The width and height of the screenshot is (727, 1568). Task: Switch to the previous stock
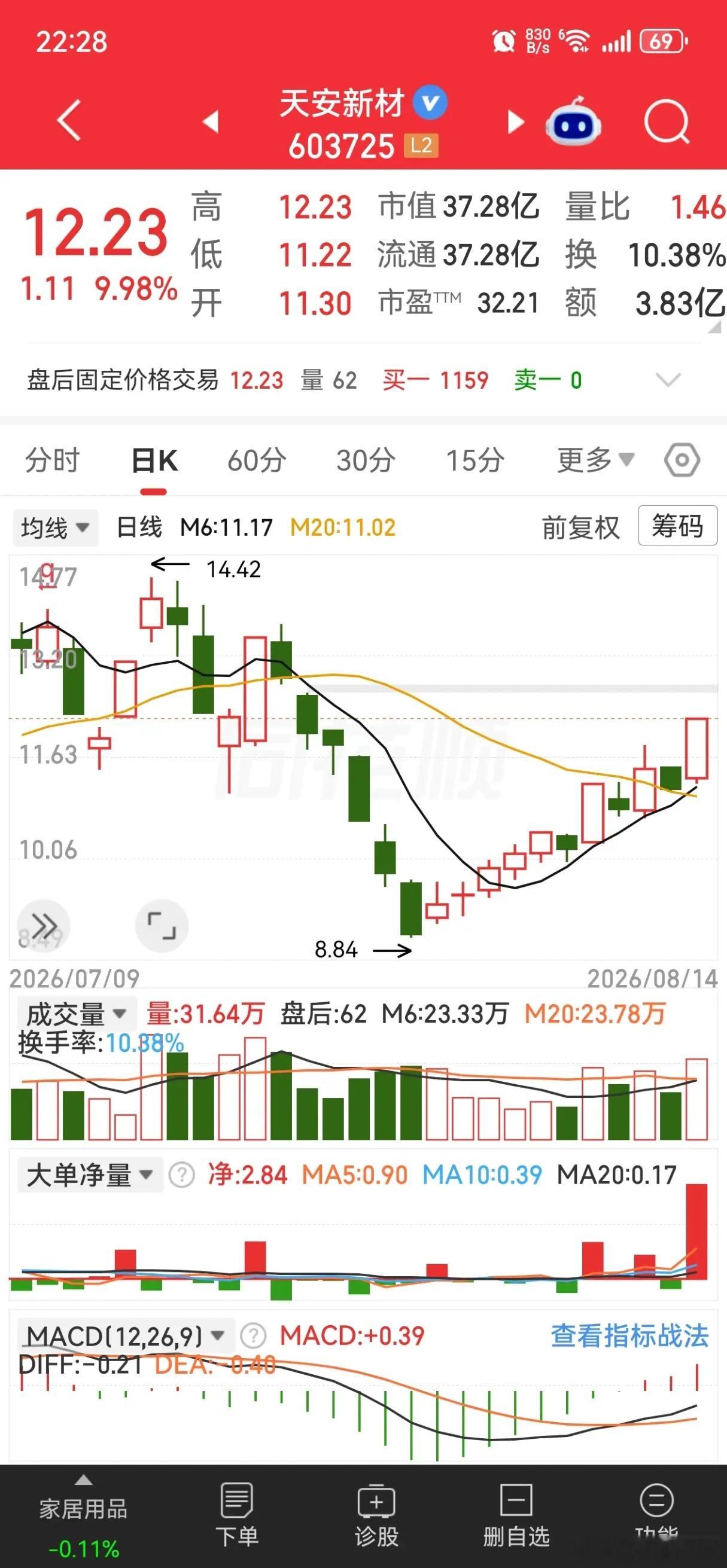click(x=211, y=121)
